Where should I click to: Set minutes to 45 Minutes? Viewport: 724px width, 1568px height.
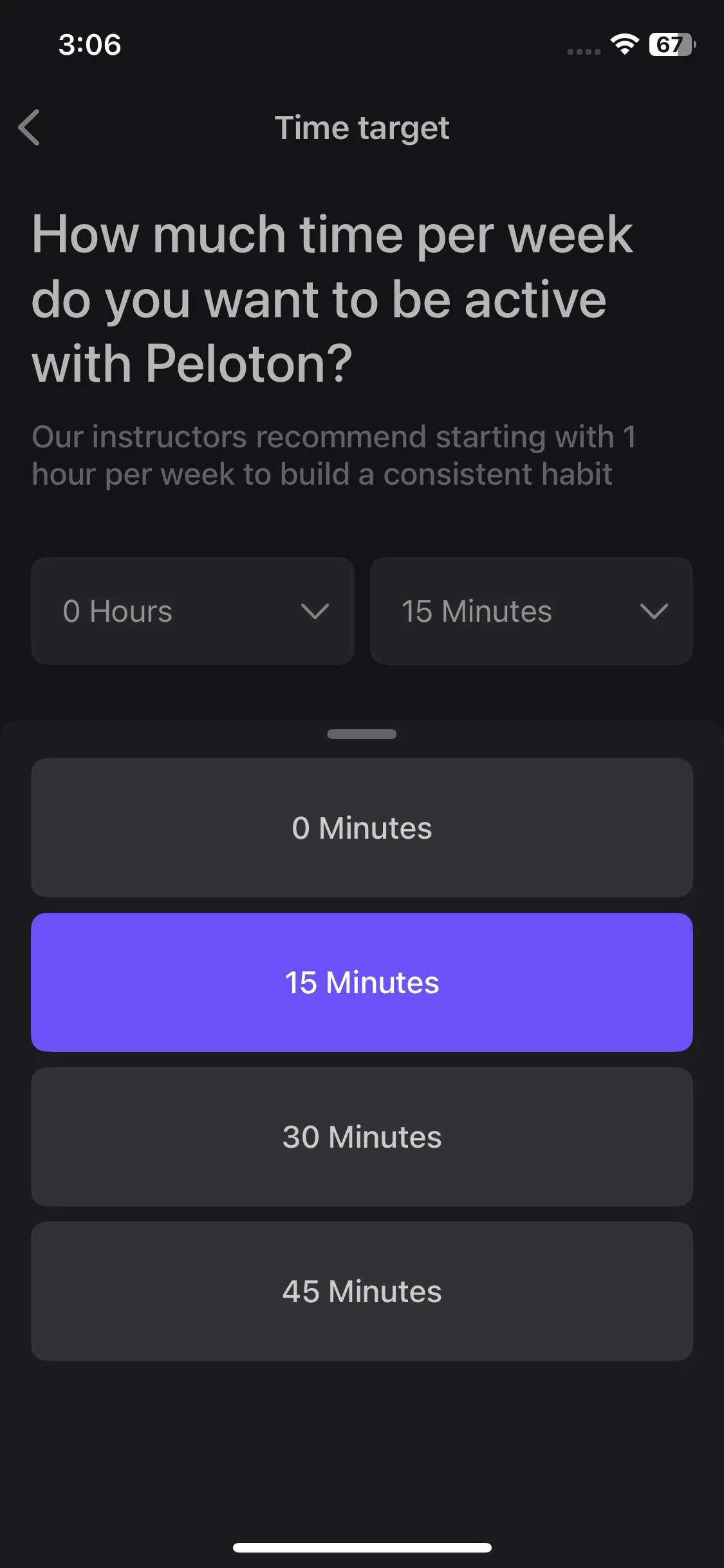point(362,1291)
